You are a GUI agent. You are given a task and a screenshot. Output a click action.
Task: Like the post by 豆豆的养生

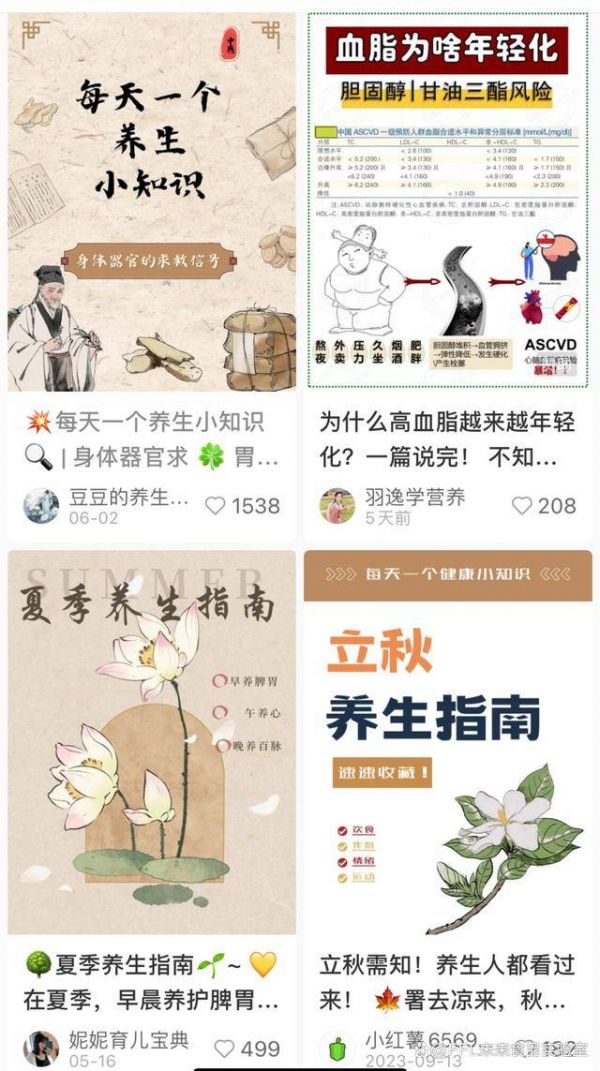215,505
